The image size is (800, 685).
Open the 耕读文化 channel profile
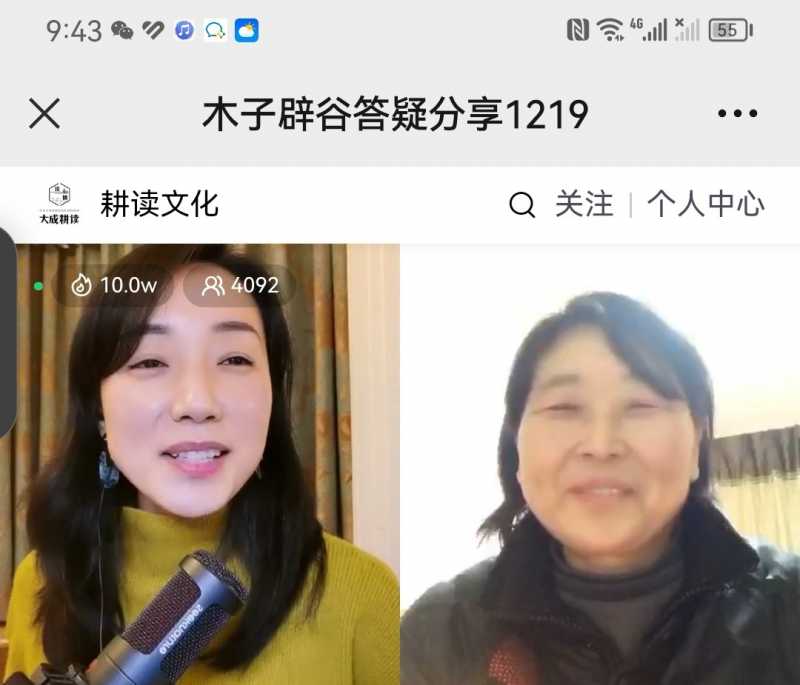pyautogui.click(x=158, y=204)
